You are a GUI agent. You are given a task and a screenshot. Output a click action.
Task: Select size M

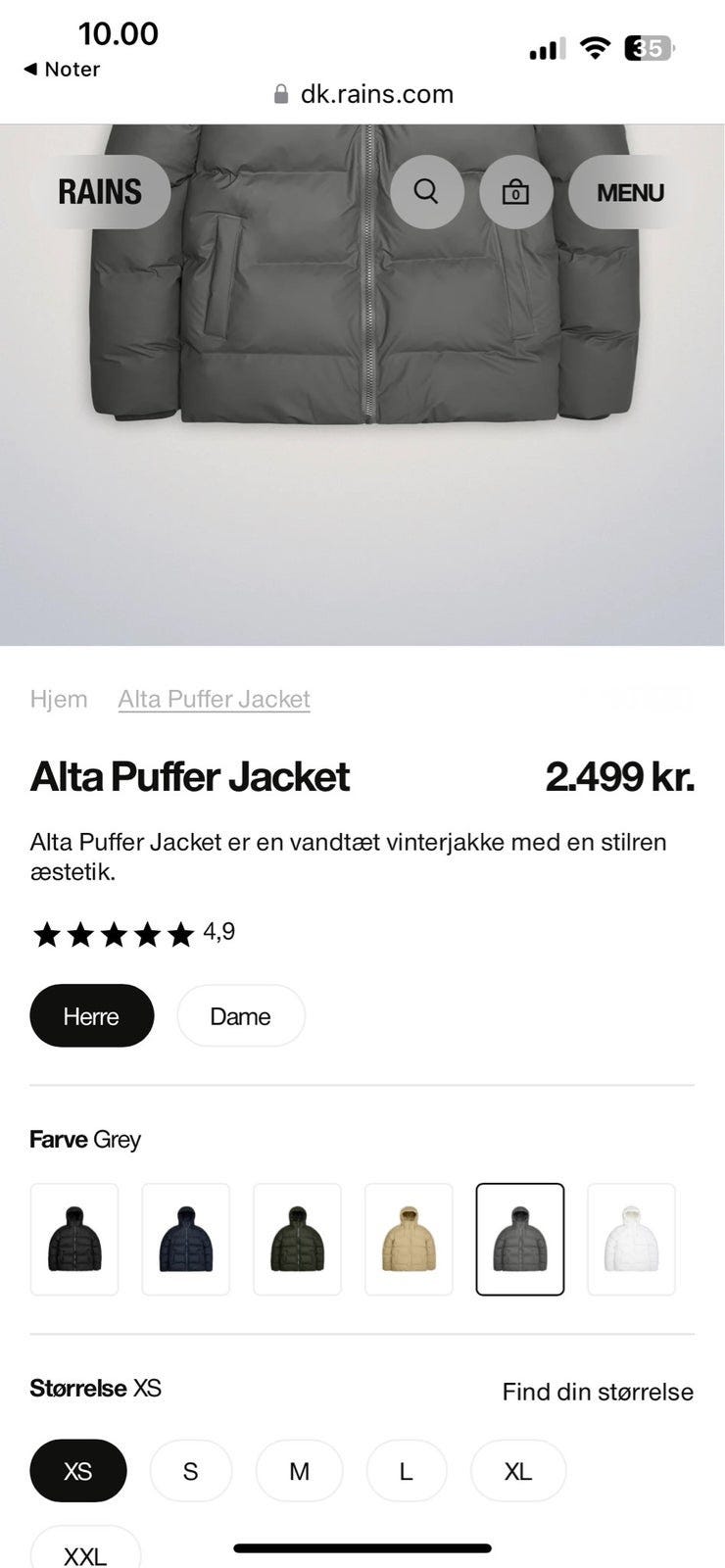pyautogui.click(x=299, y=1471)
